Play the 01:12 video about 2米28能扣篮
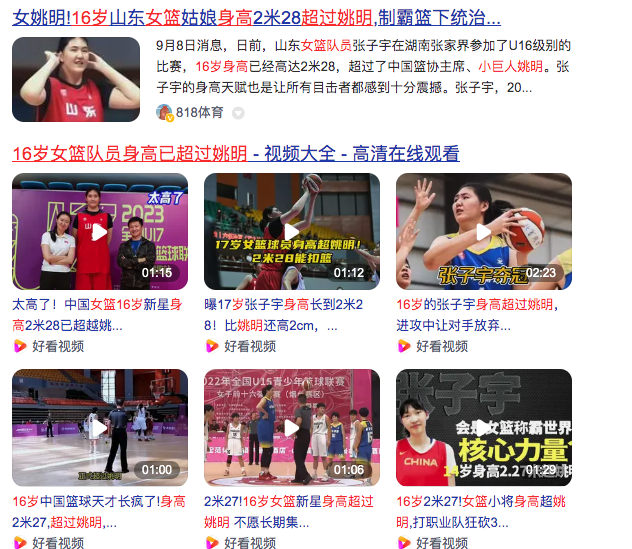The height and width of the screenshot is (549, 632). (x=291, y=231)
